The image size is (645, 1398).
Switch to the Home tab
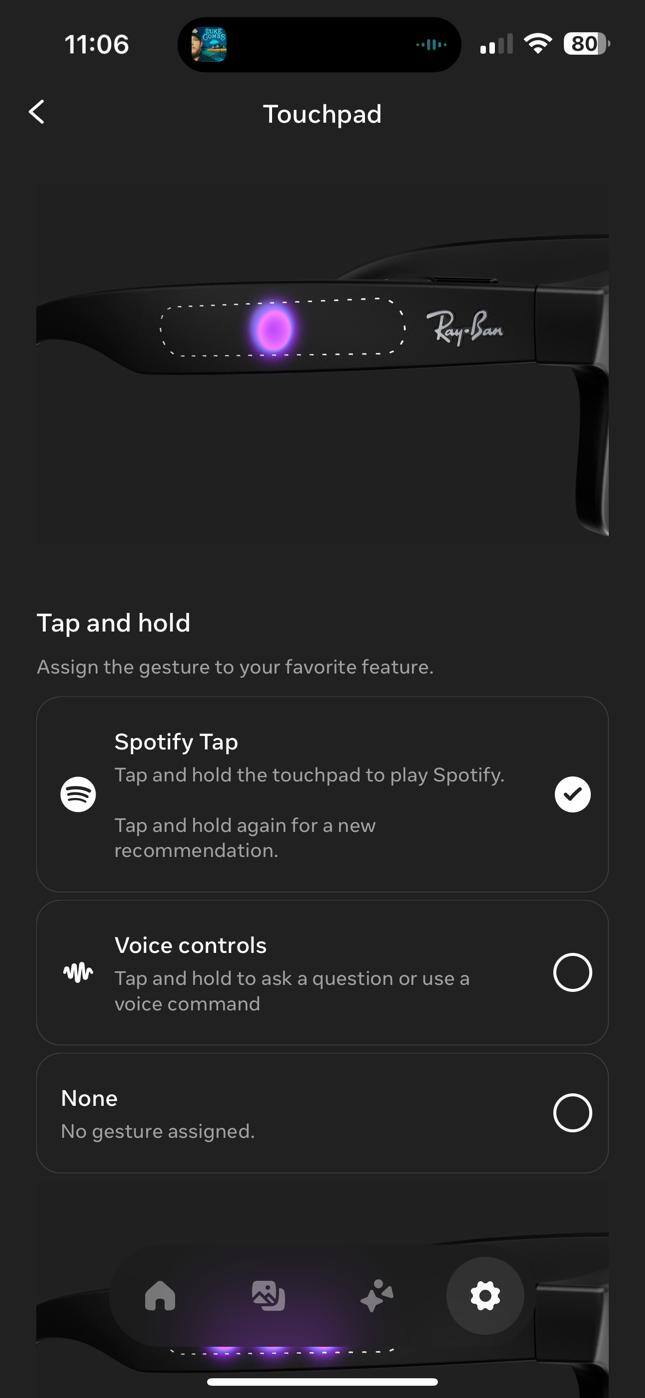(x=160, y=1296)
